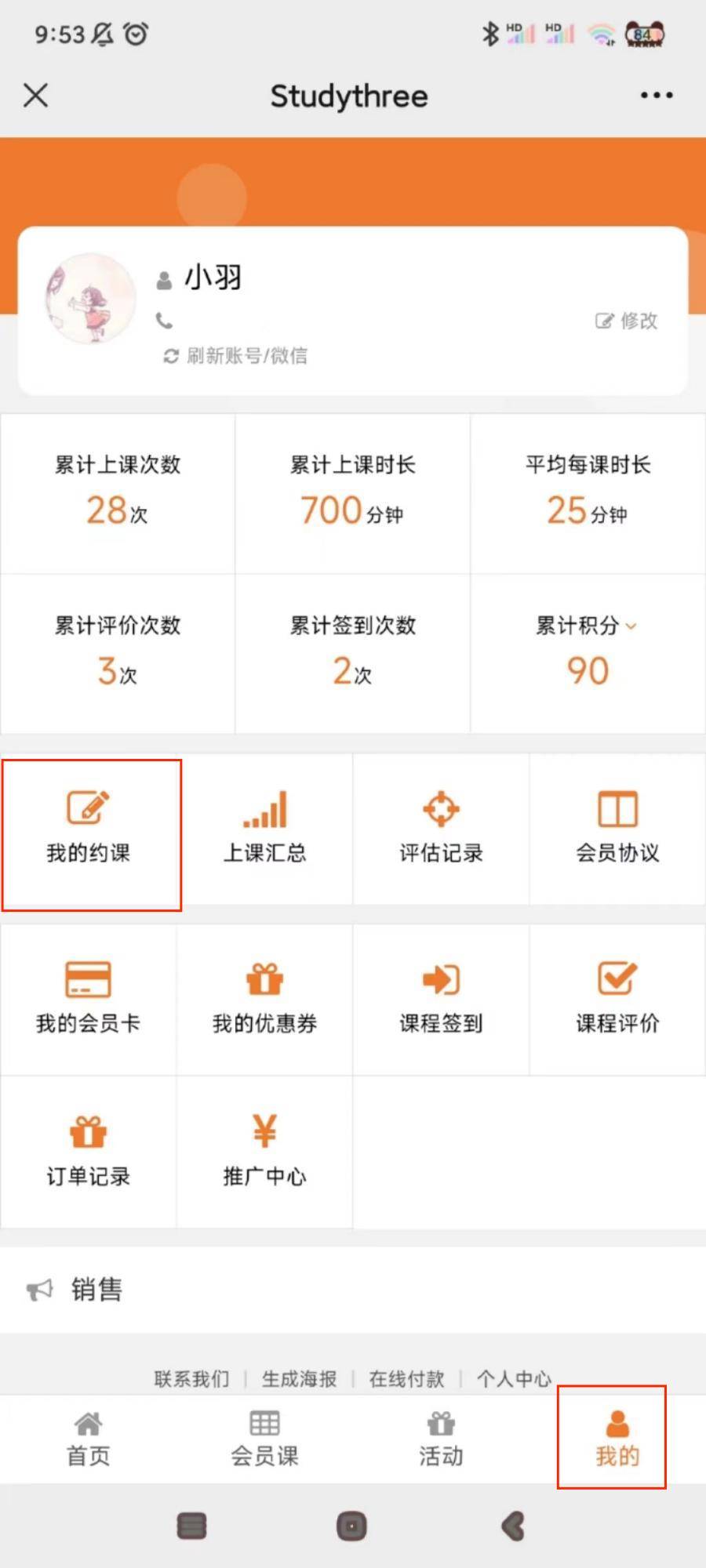The width and height of the screenshot is (706, 1568).
Task: View 上课汇总 class summary
Action: (x=264, y=829)
